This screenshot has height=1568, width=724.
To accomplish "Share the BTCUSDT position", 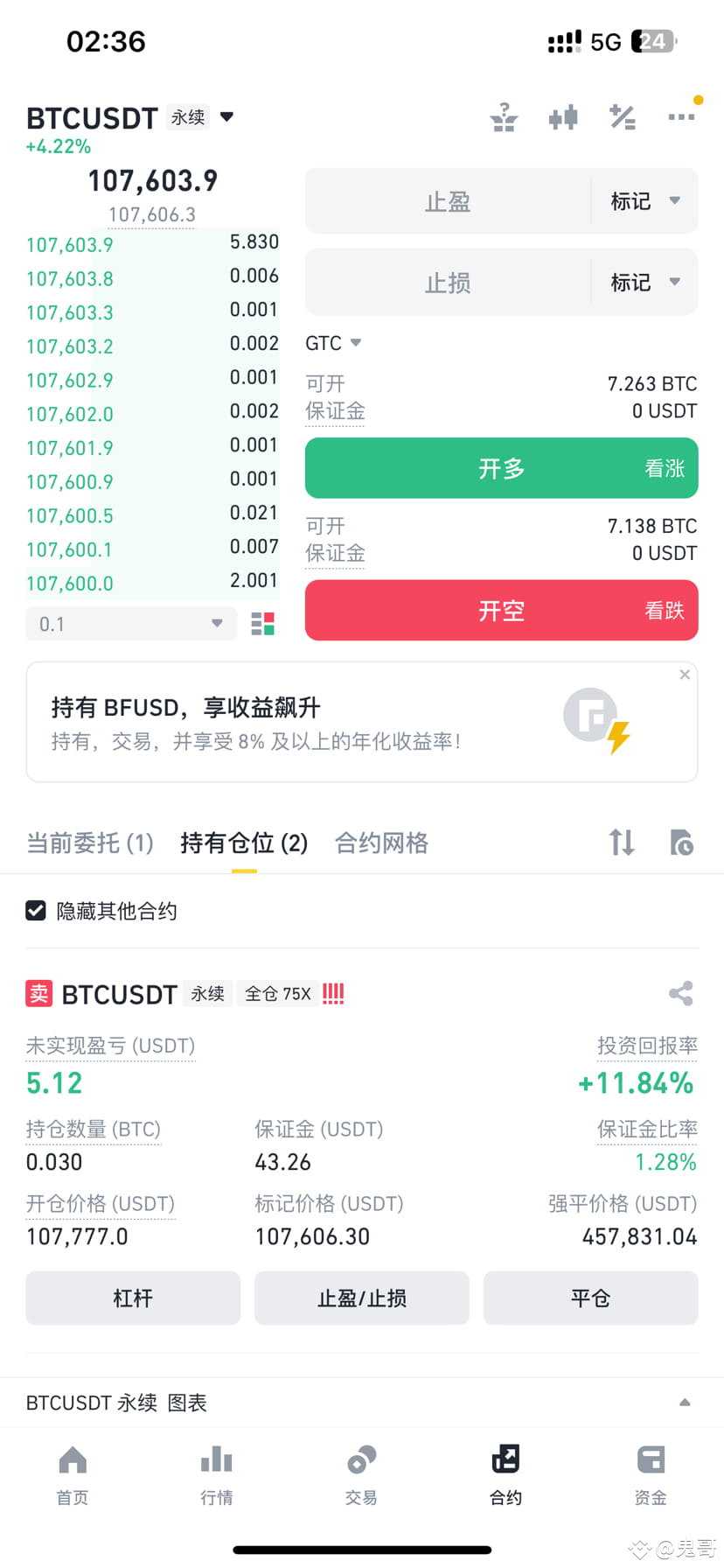I will [680, 994].
